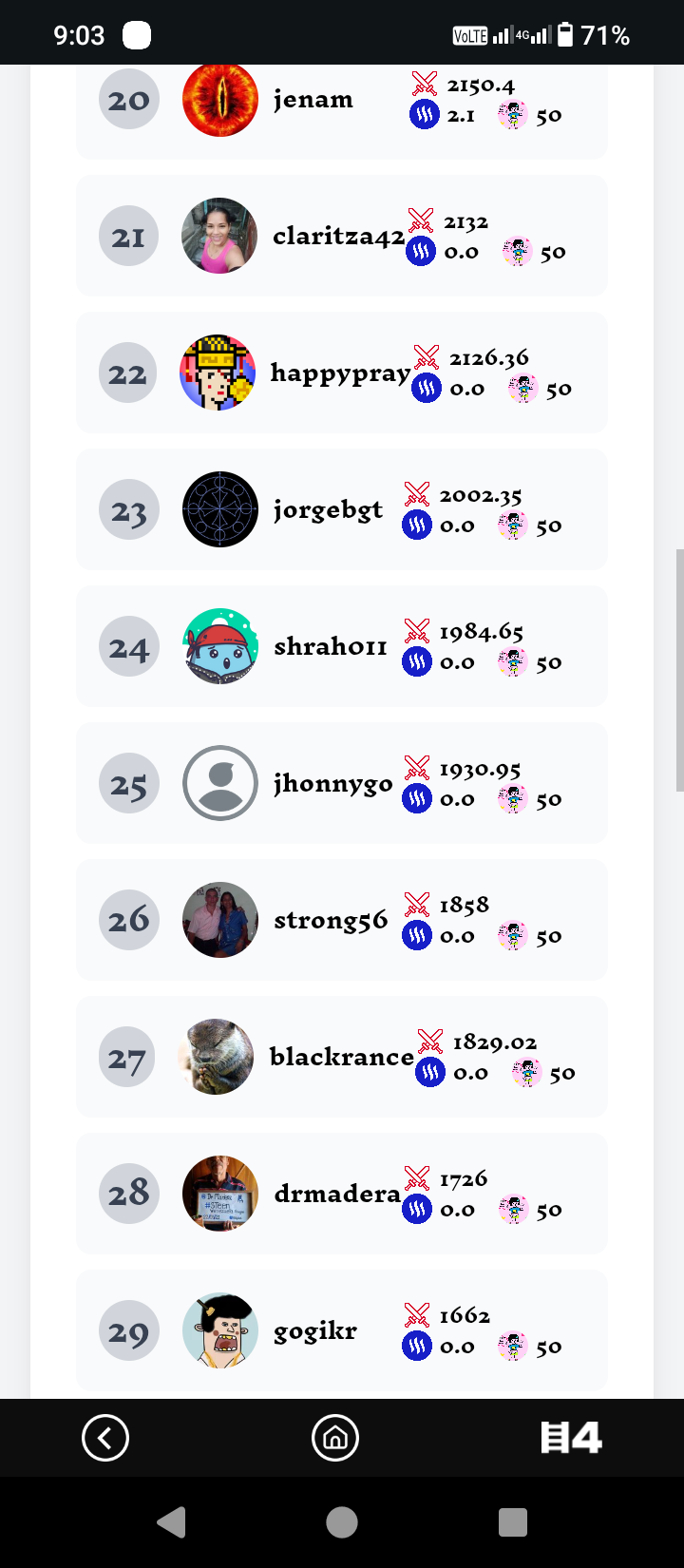
Task: Open the tabs icon showing 4
Action: (x=571, y=1437)
